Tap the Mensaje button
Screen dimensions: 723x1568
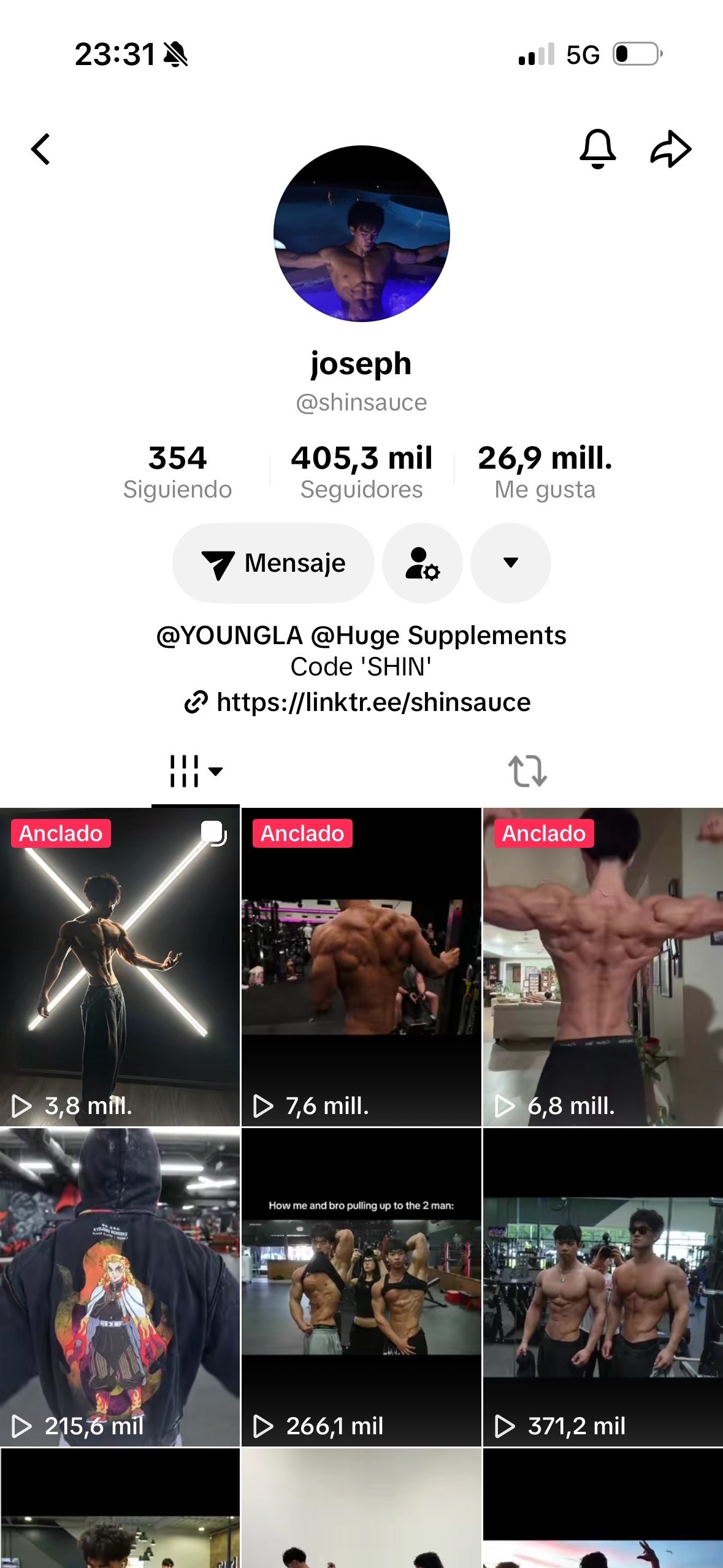pos(274,563)
